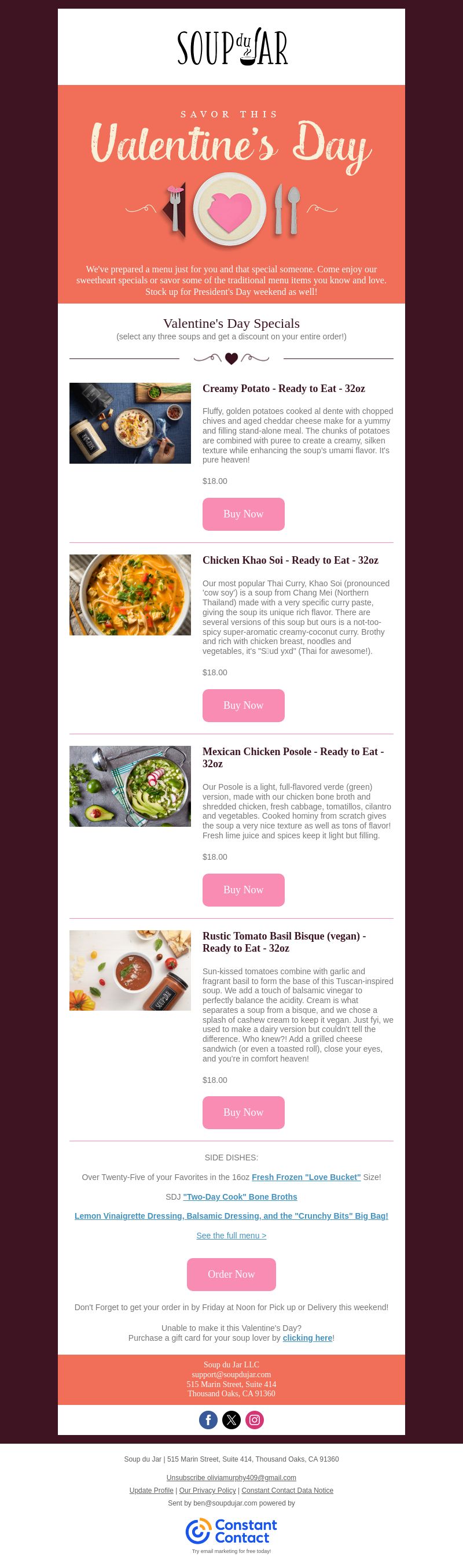The image size is (463, 1568).
Task: Tap the Order Now button
Action: 231,1274
